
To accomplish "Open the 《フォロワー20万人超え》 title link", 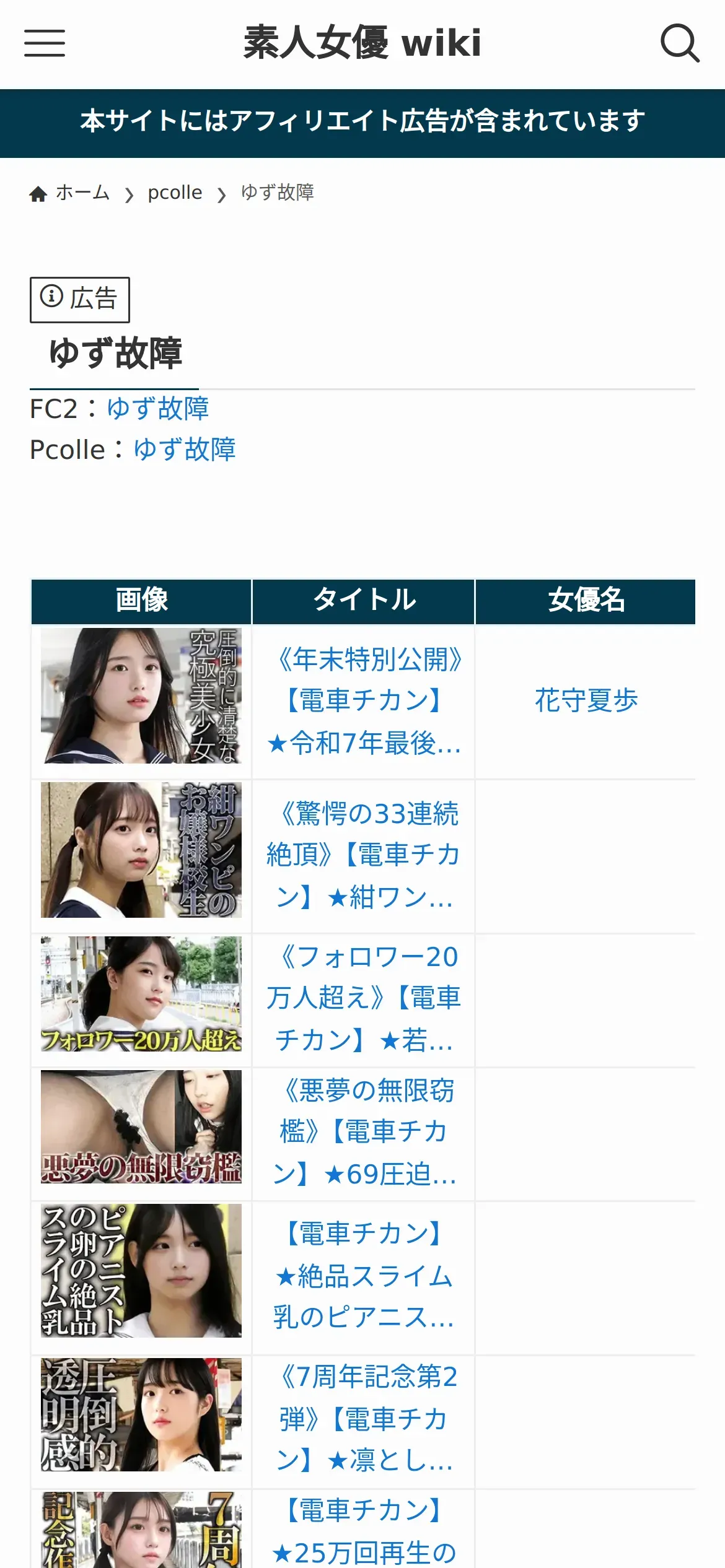I will 363,998.
